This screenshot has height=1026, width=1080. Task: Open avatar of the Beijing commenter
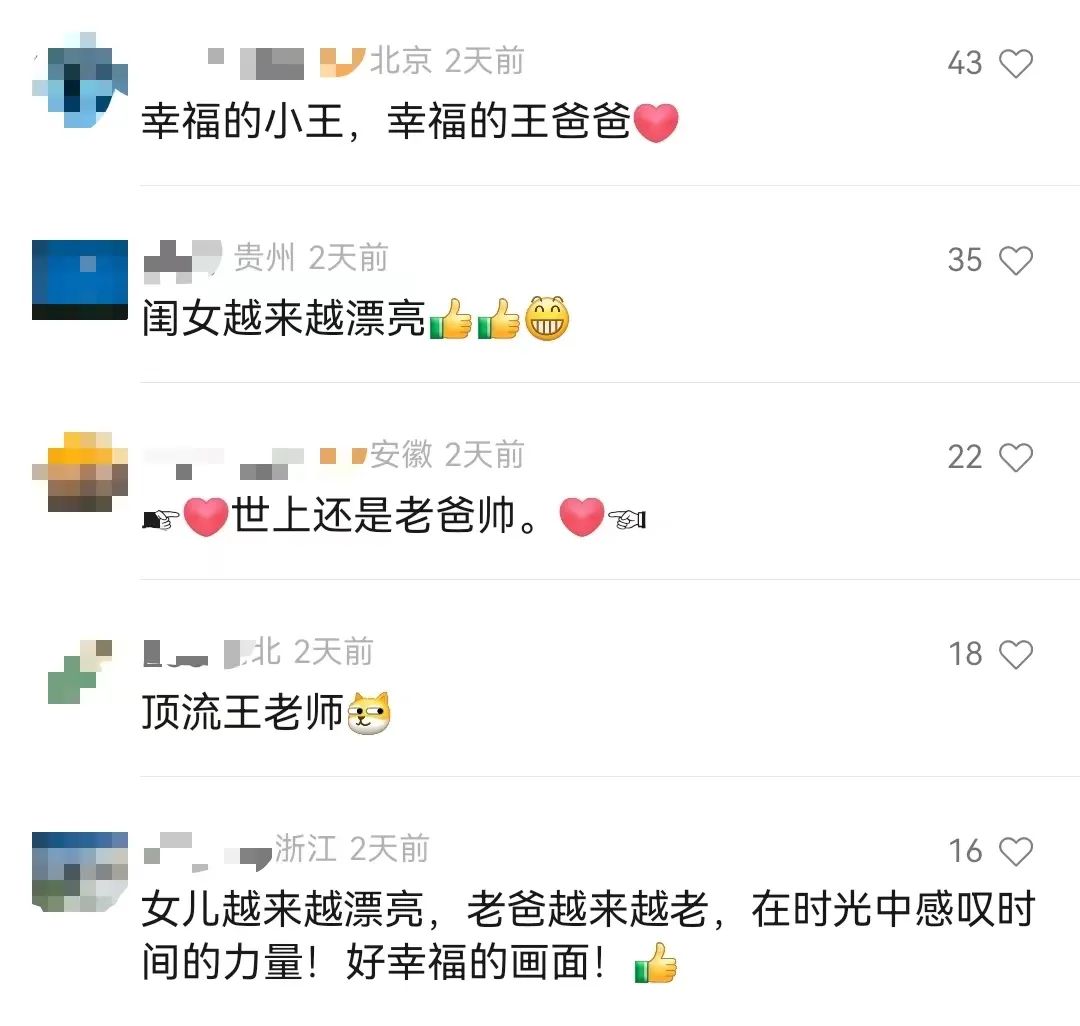[80, 80]
